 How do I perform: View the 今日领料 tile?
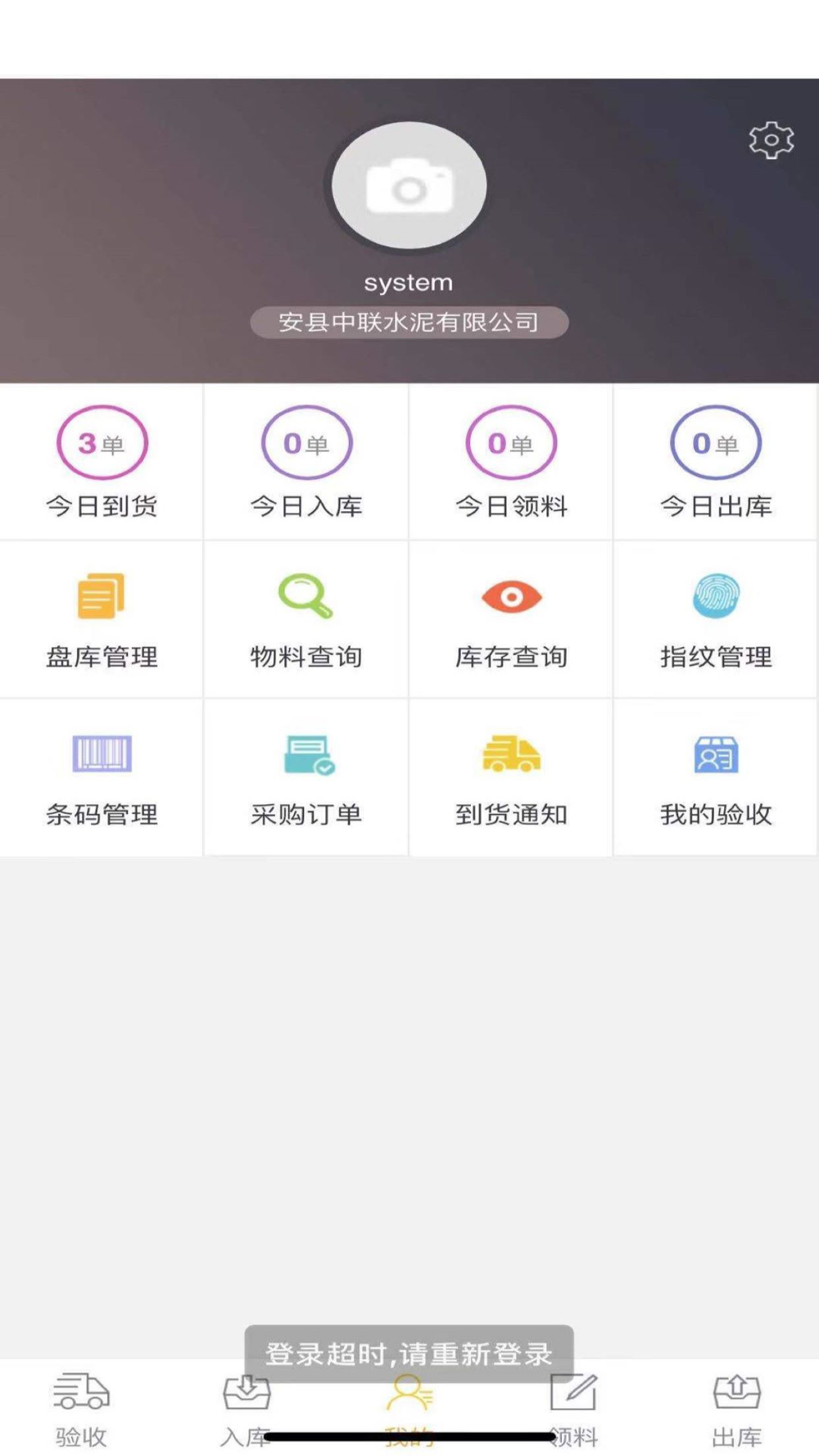pyautogui.click(x=511, y=463)
